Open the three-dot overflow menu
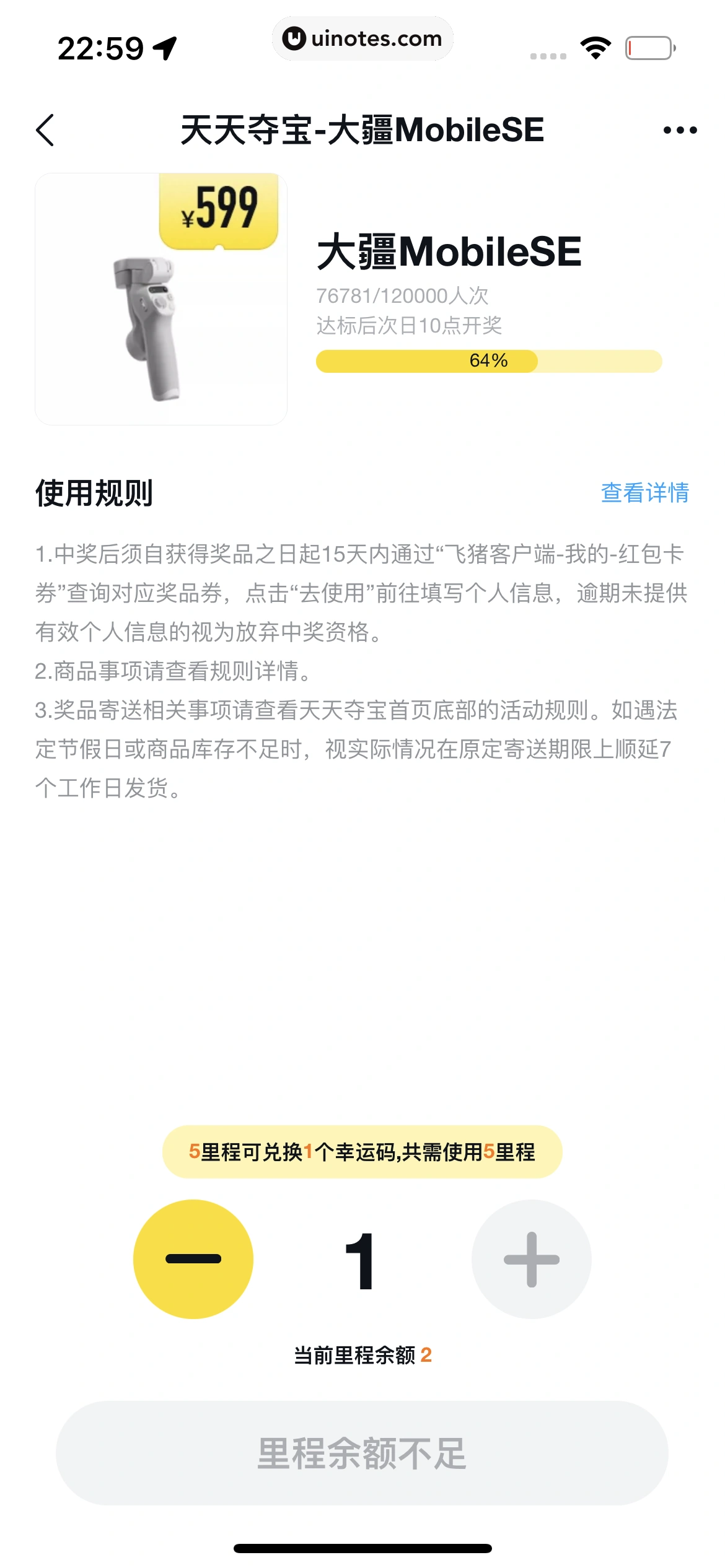725x1568 pixels. (x=680, y=130)
